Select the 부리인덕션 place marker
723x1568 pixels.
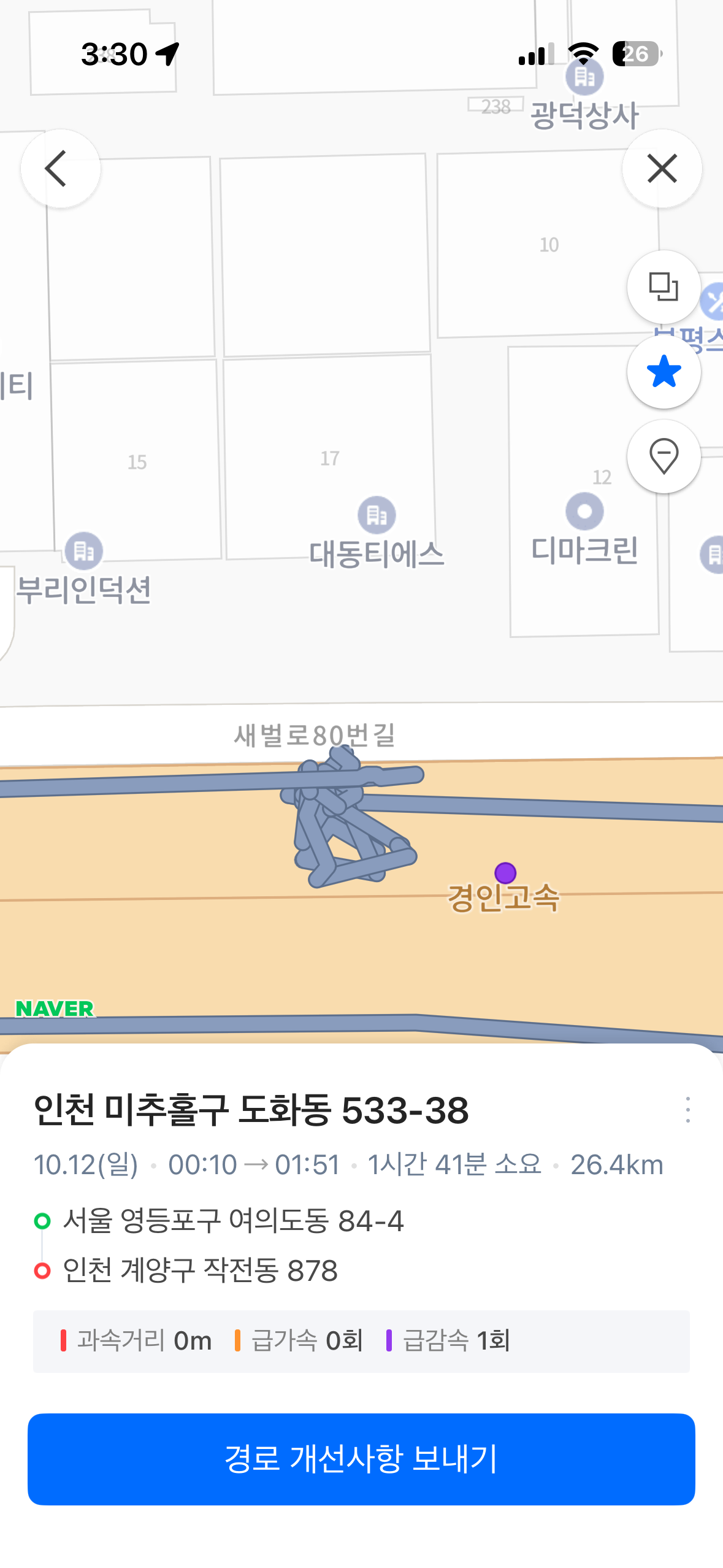84,551
